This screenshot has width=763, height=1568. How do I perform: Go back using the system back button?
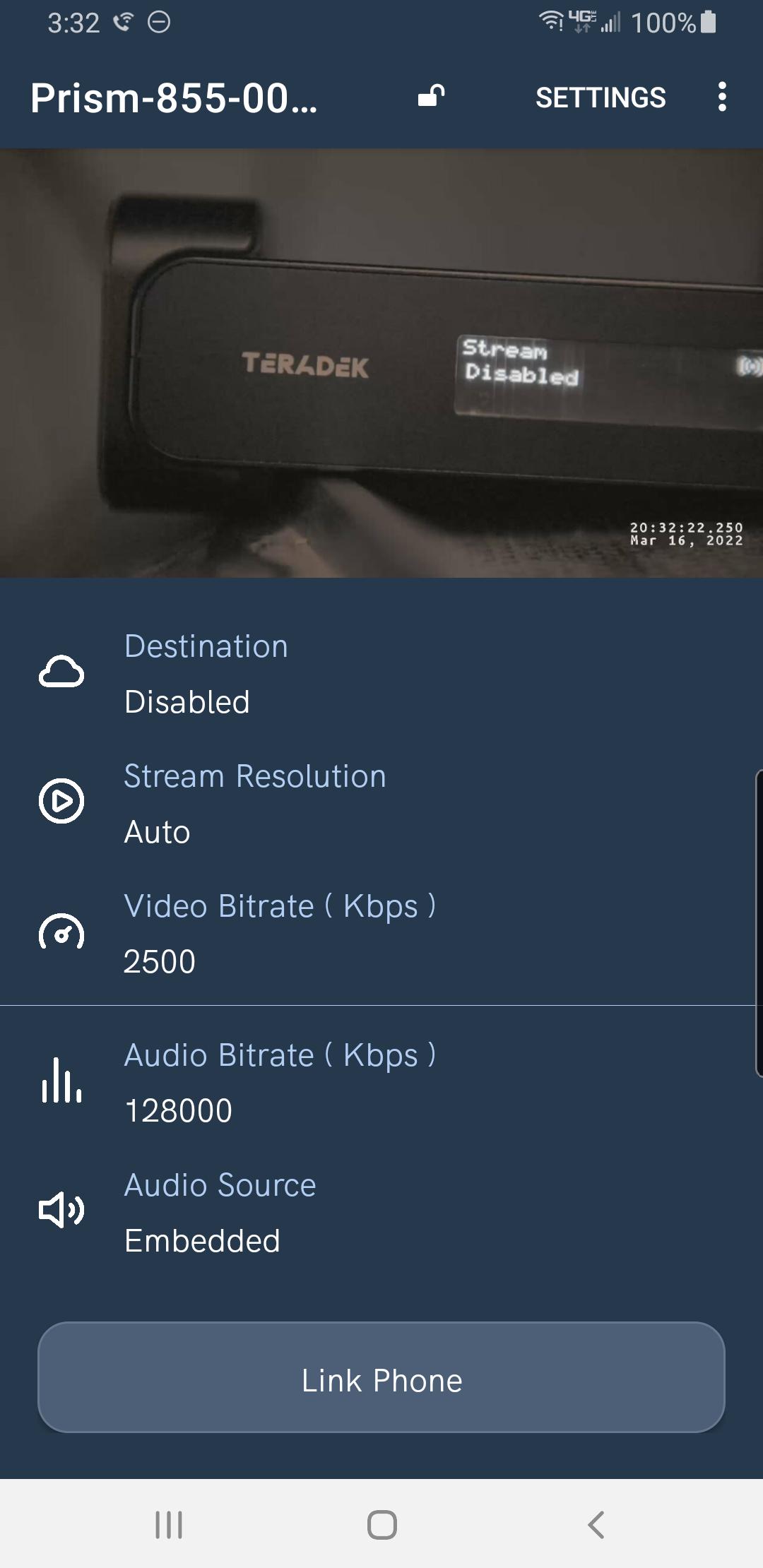[x=596, y=1524]
